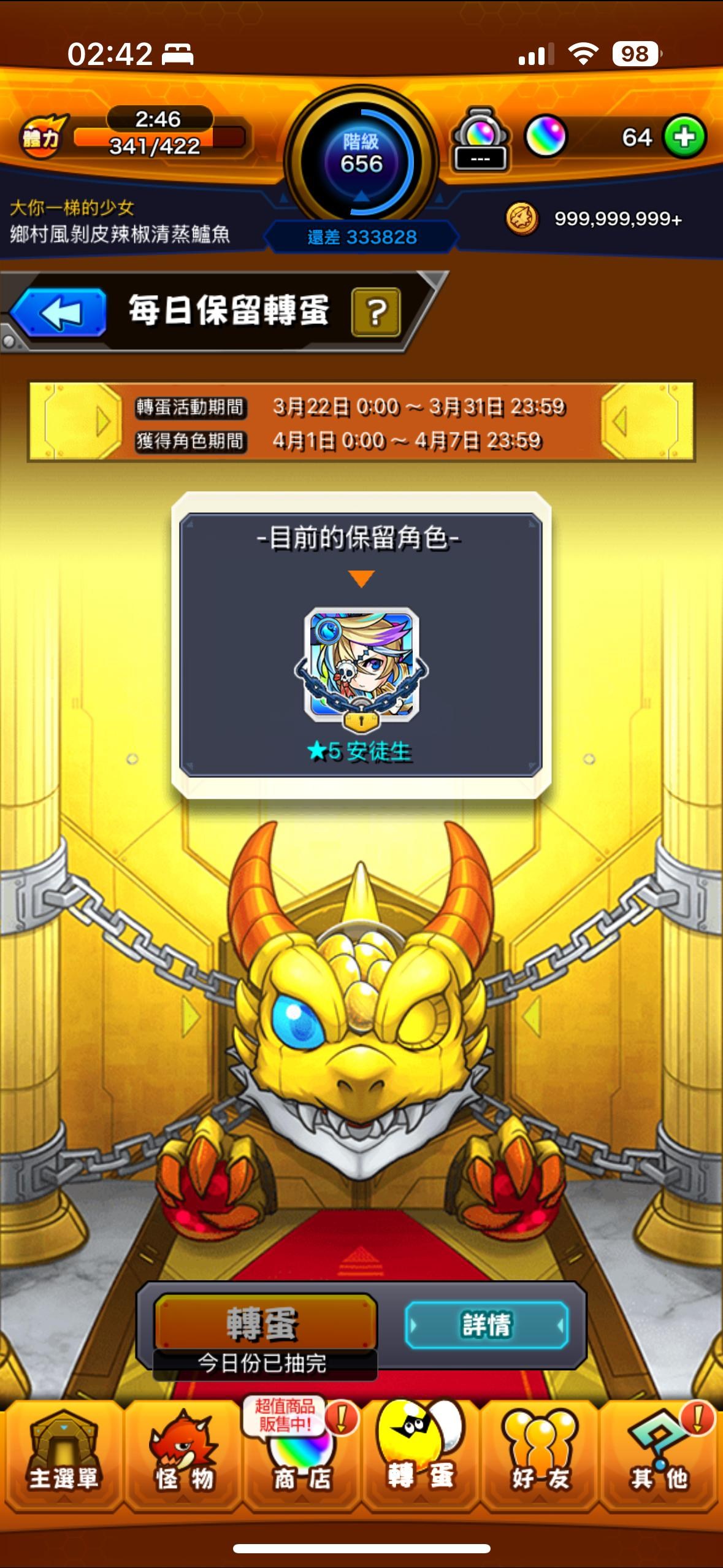This screenshot has height=1568, width=723.
Task: Go back with the blue arrow button
Action: pos(58,313)
